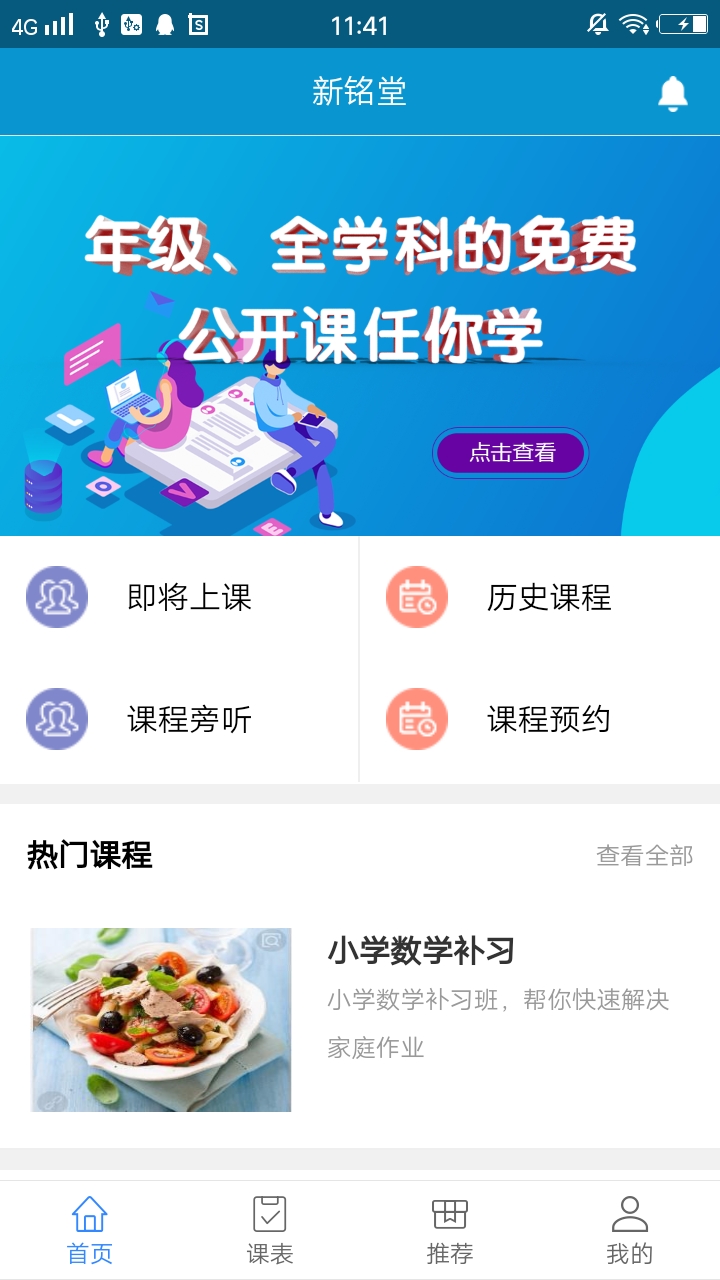
Task: Select the 课程旁听 (audit courses) icon
Action: click(x=57, y=718)
